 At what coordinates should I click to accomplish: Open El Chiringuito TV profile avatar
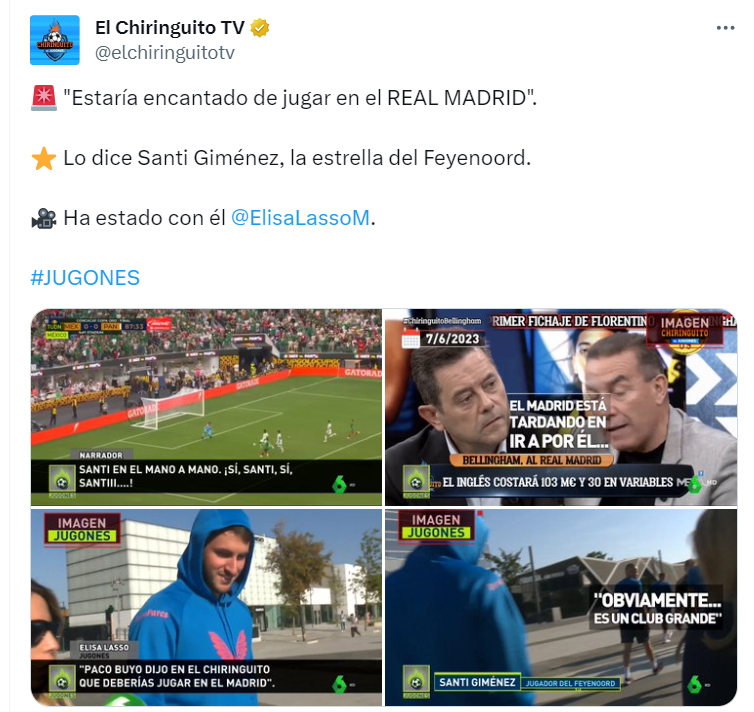[x=56, y=40]
